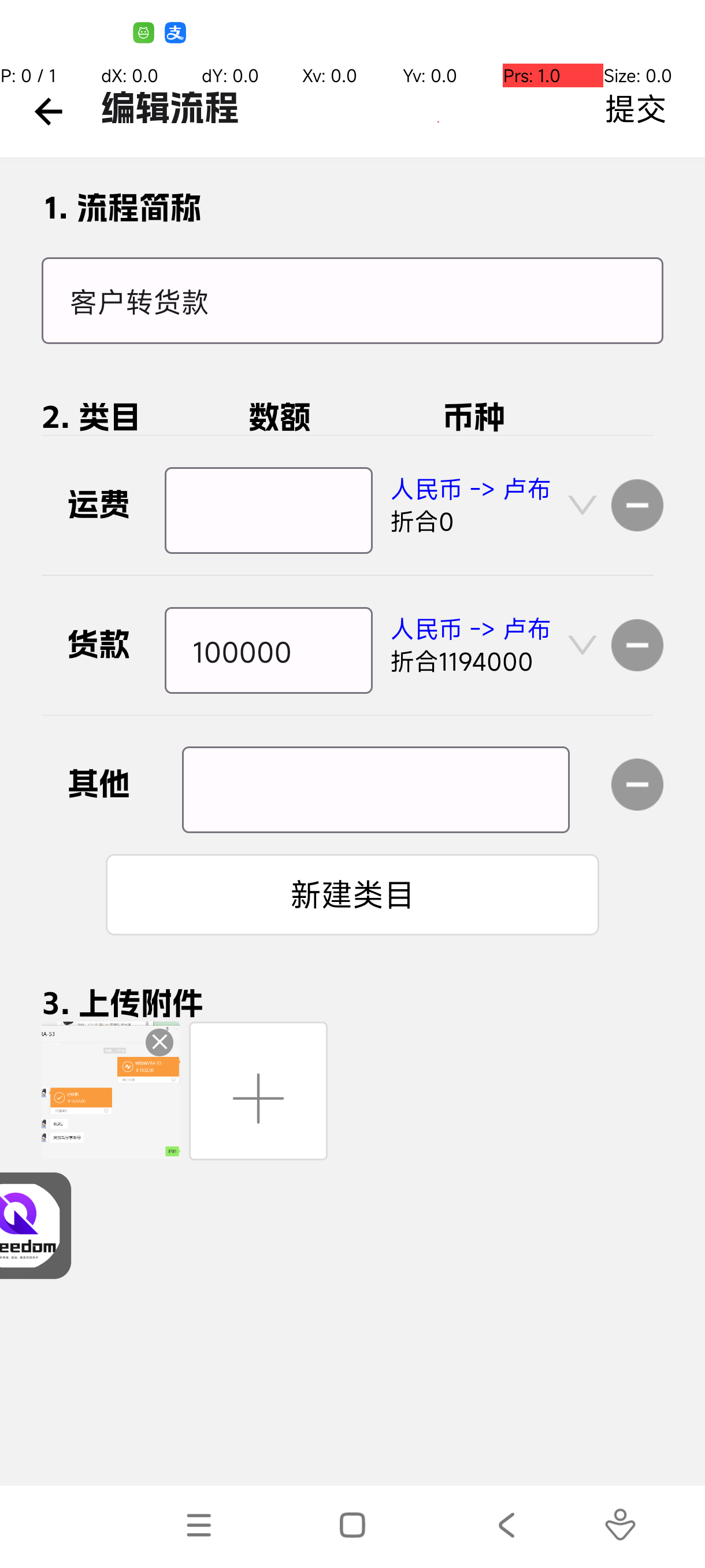Tap 提交 to submit the workflow
This screenshot has width=705, height=1568.
pyautogui.click(x=635, y=110)
